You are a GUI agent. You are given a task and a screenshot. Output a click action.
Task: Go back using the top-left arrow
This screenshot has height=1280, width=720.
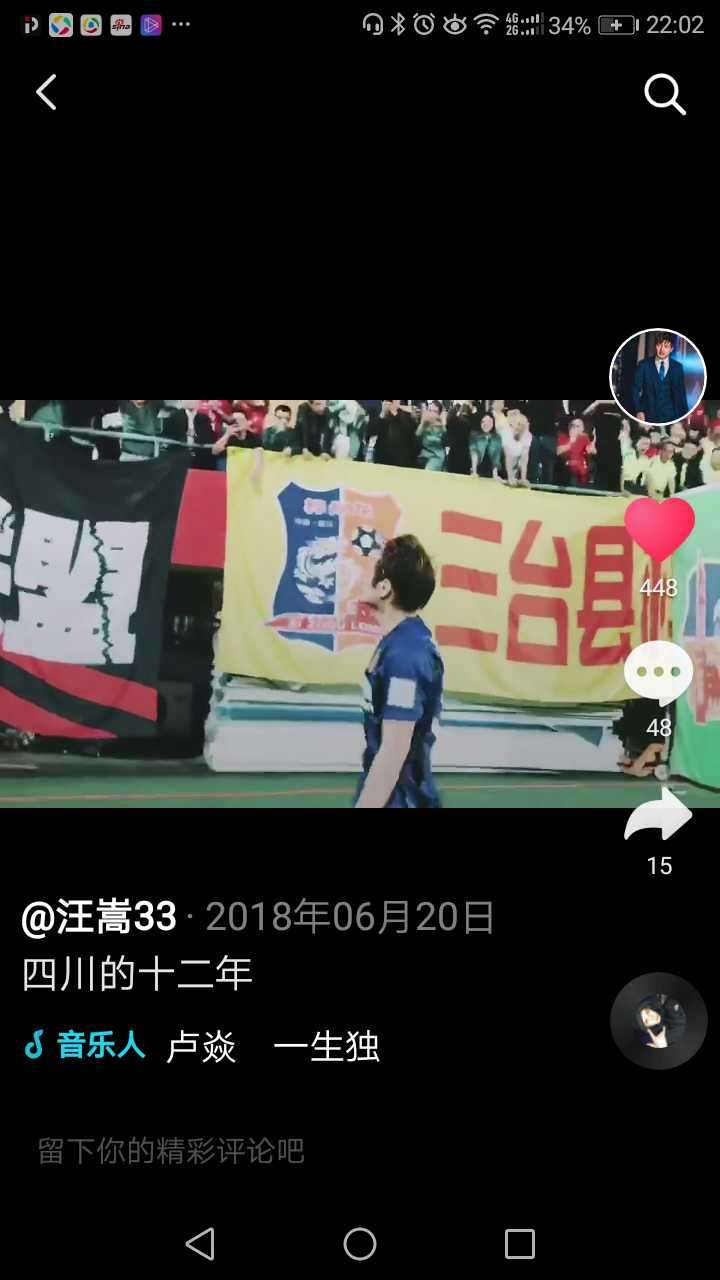click(46, 93)
